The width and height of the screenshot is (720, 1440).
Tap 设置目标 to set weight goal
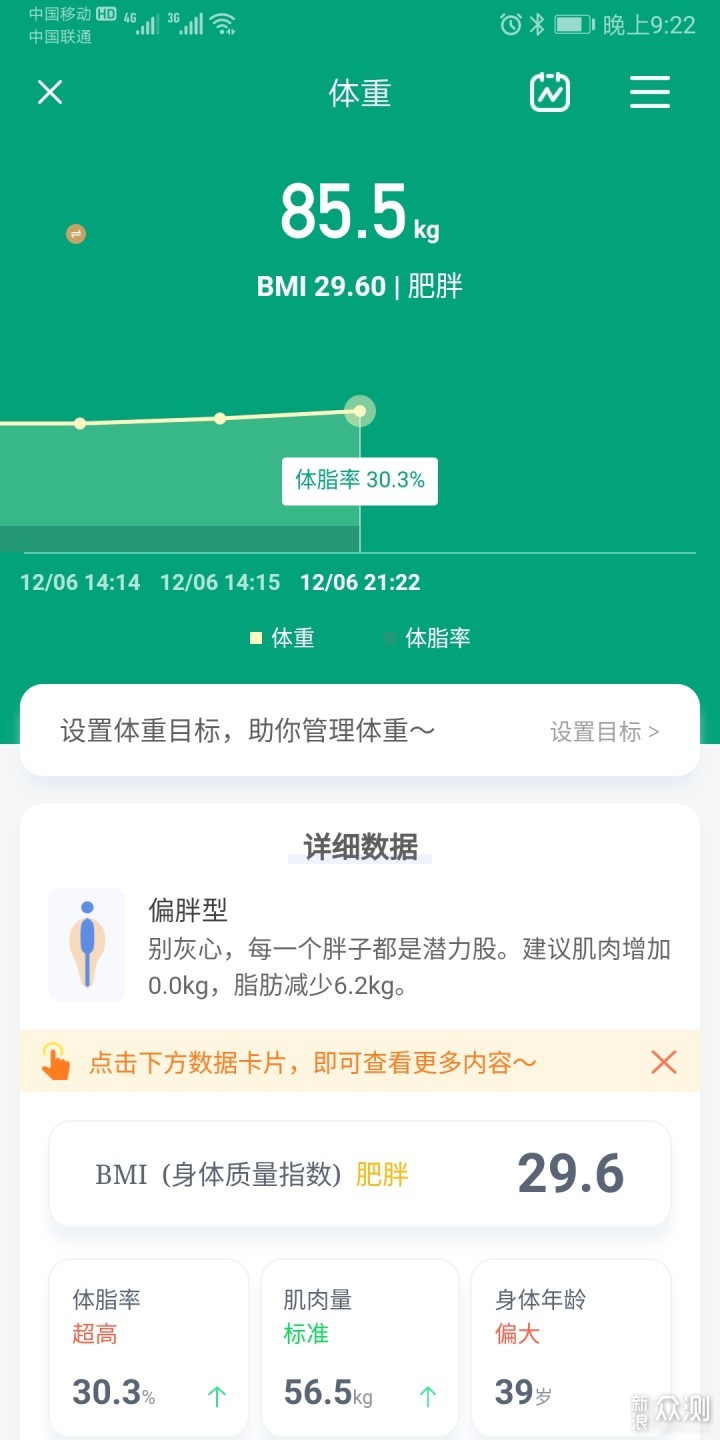click(x=604, y=732)
